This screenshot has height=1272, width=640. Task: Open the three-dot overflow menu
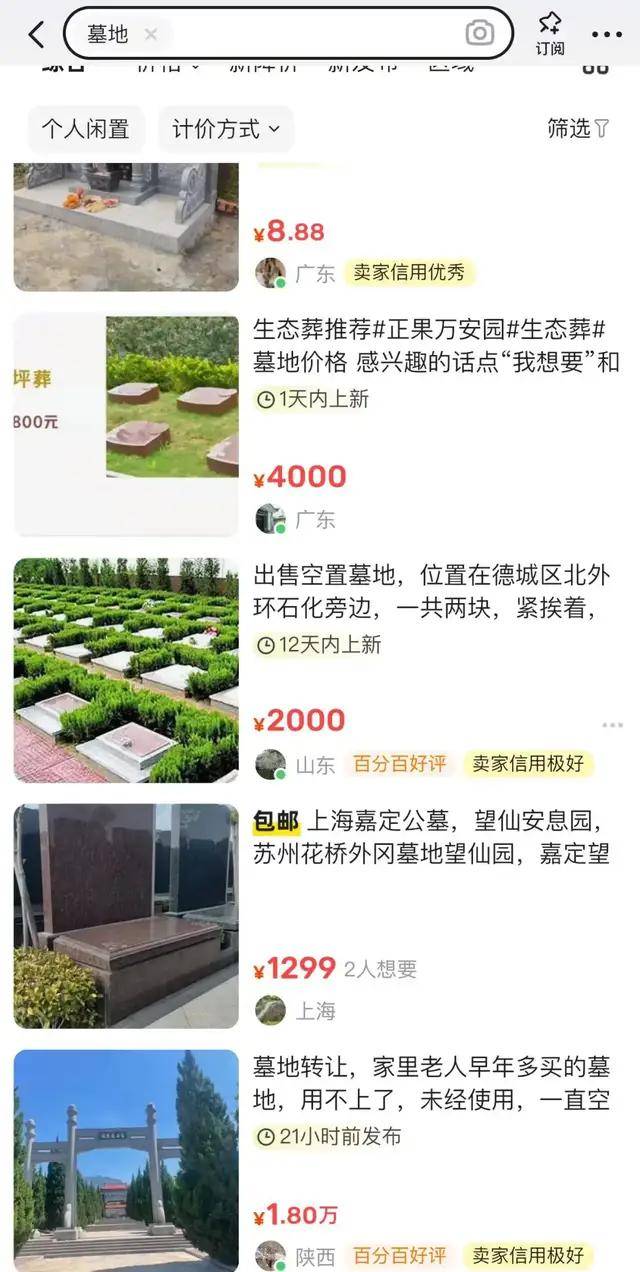(606, 34)
